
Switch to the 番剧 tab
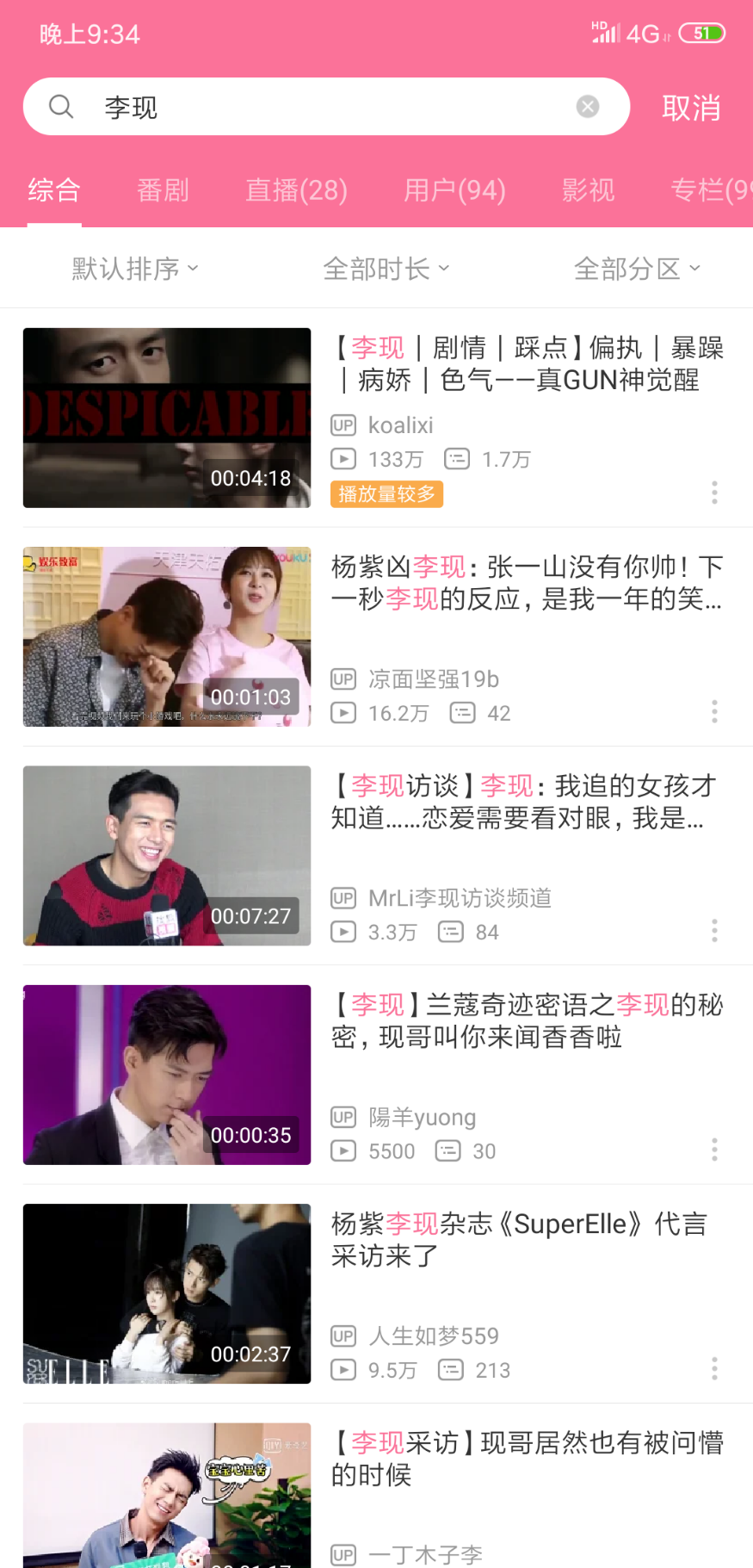163,191
